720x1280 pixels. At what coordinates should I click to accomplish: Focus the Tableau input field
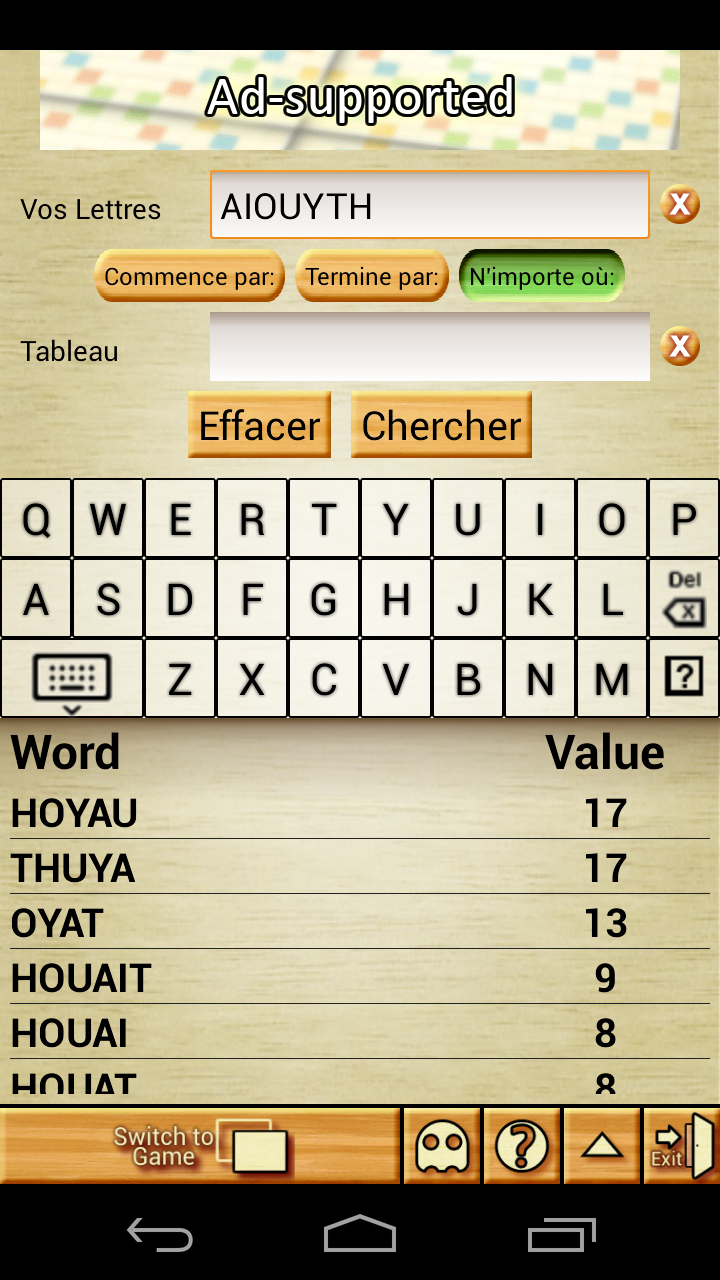coord(430,347)
